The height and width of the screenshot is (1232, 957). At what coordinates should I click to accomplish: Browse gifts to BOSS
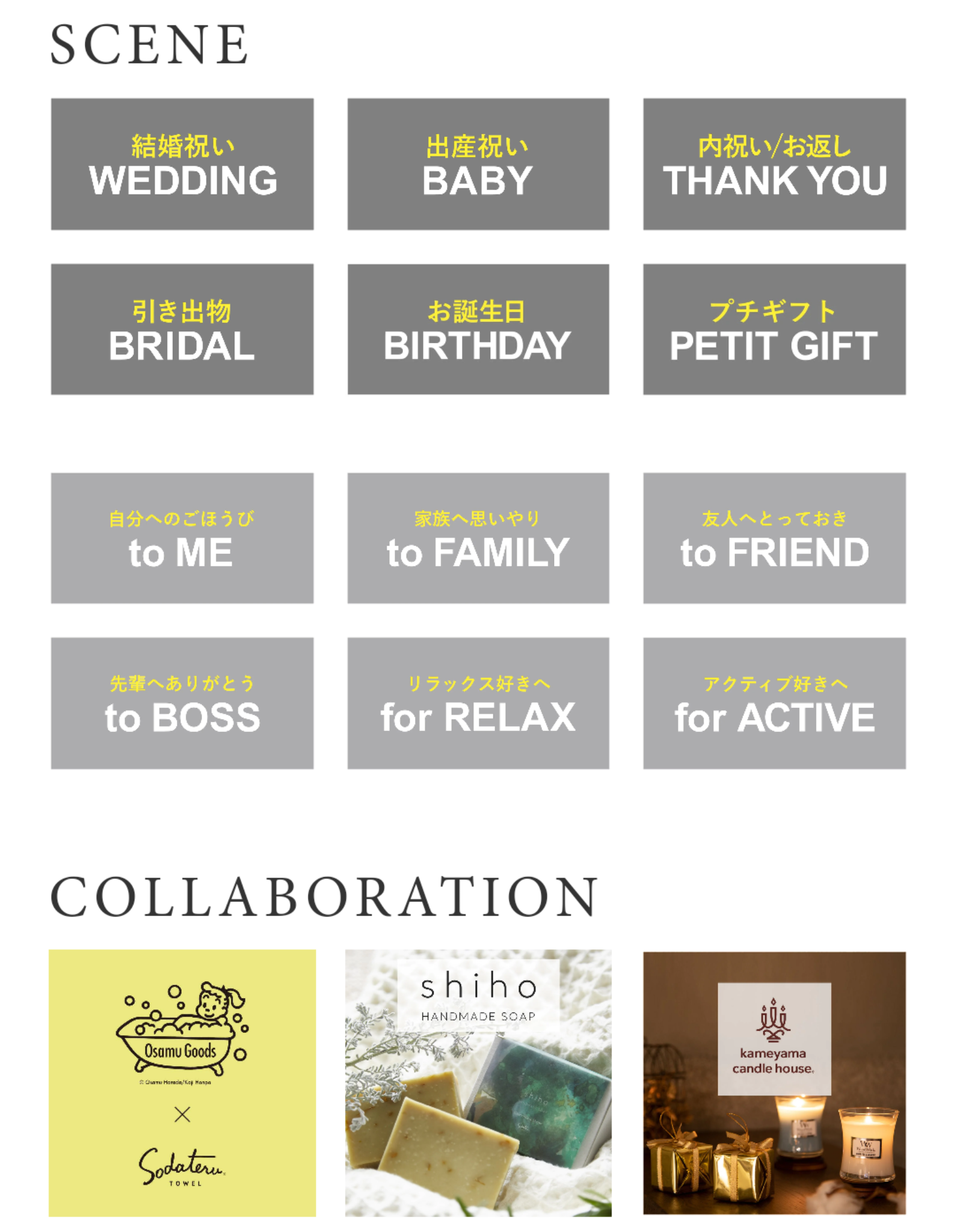182,703
